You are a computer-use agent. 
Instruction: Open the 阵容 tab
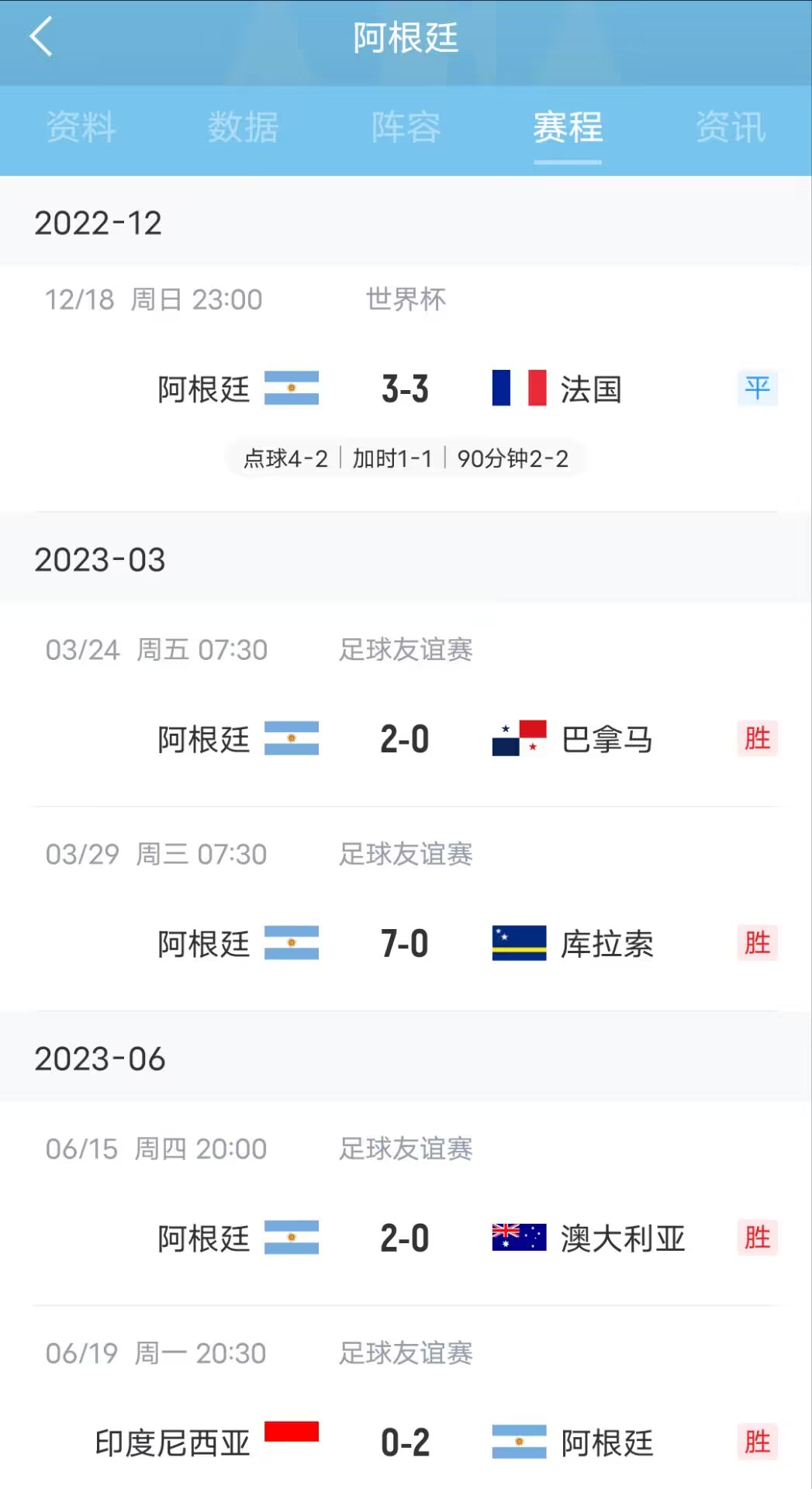pos(406,127)
